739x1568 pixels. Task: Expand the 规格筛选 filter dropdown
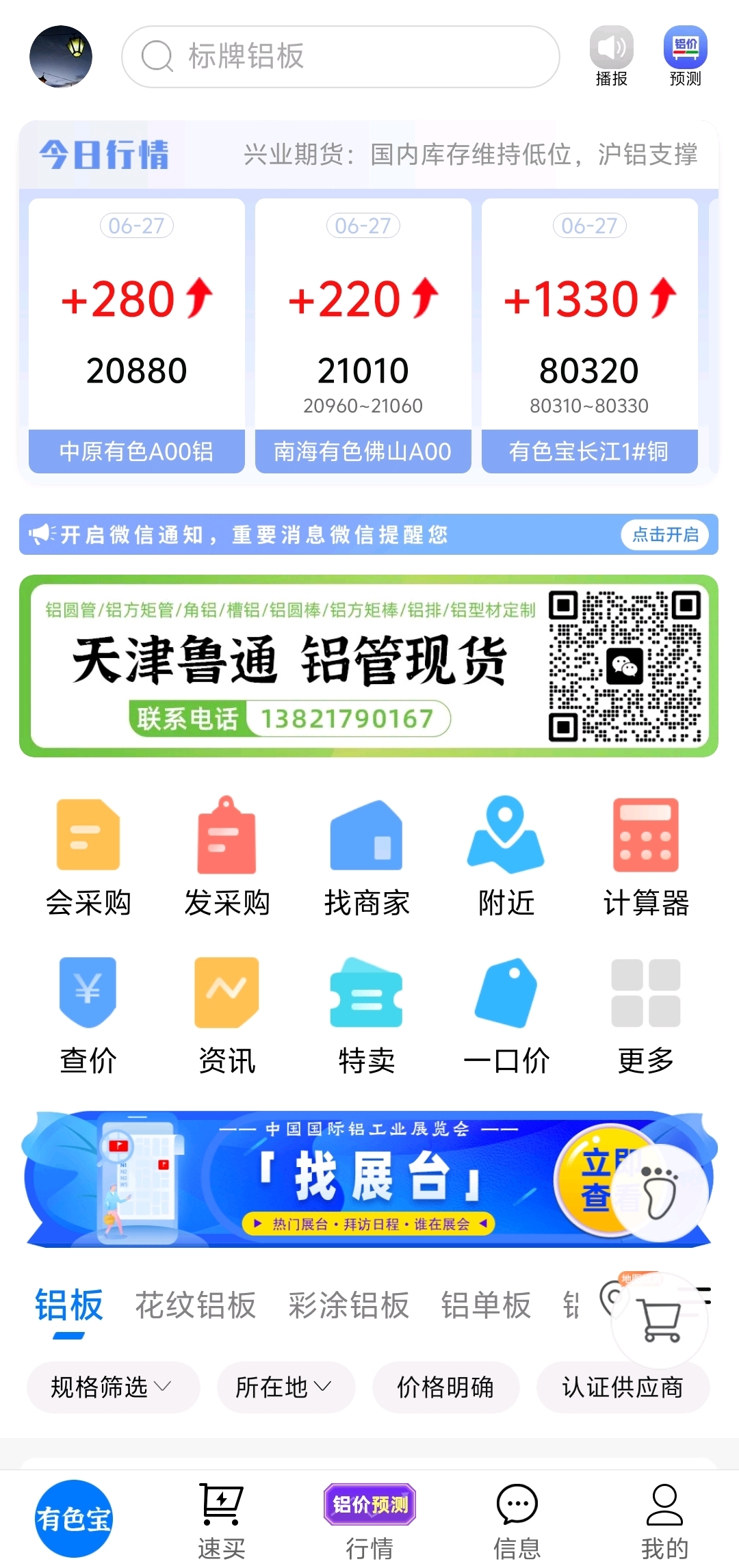coord(113,1387)
